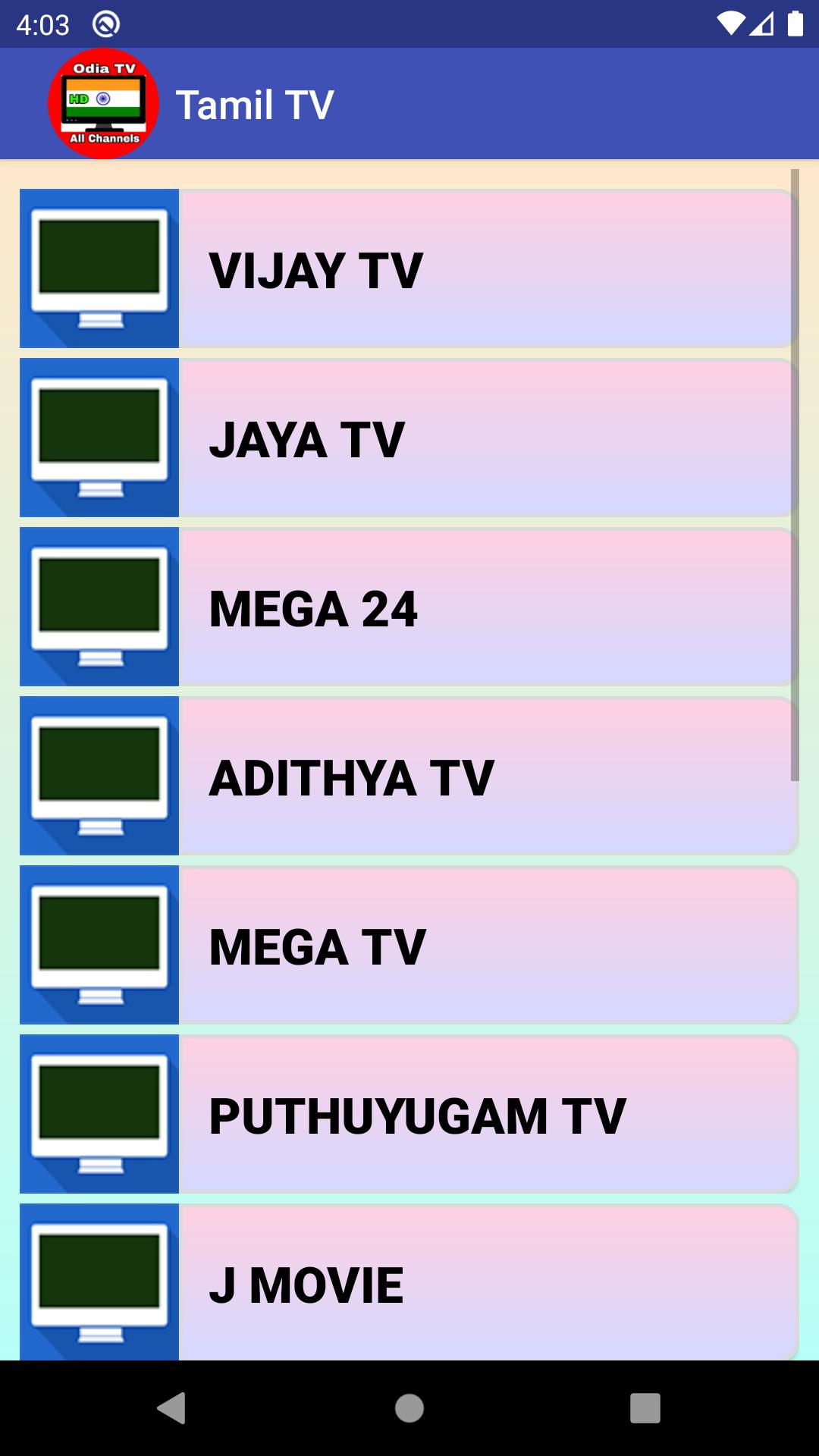The height and width of the screenshot is (1456, 819).
Task: Watch the ADITHYA TV channel
Action: pos(409,777)
